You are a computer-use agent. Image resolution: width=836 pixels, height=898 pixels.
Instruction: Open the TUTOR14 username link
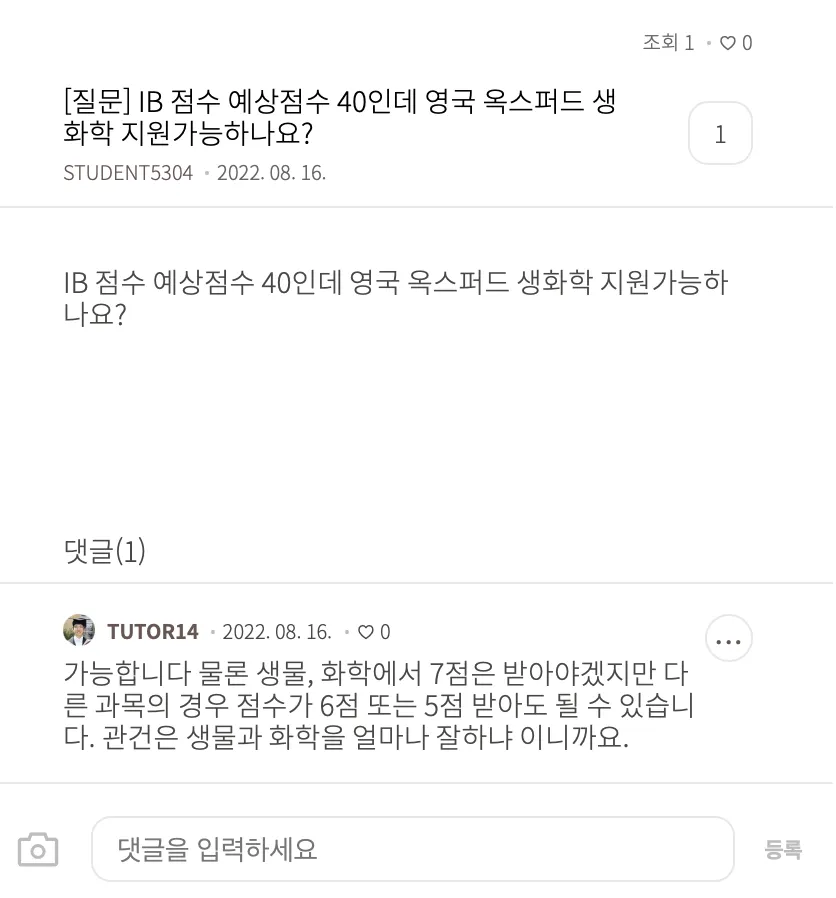point(153,632)
